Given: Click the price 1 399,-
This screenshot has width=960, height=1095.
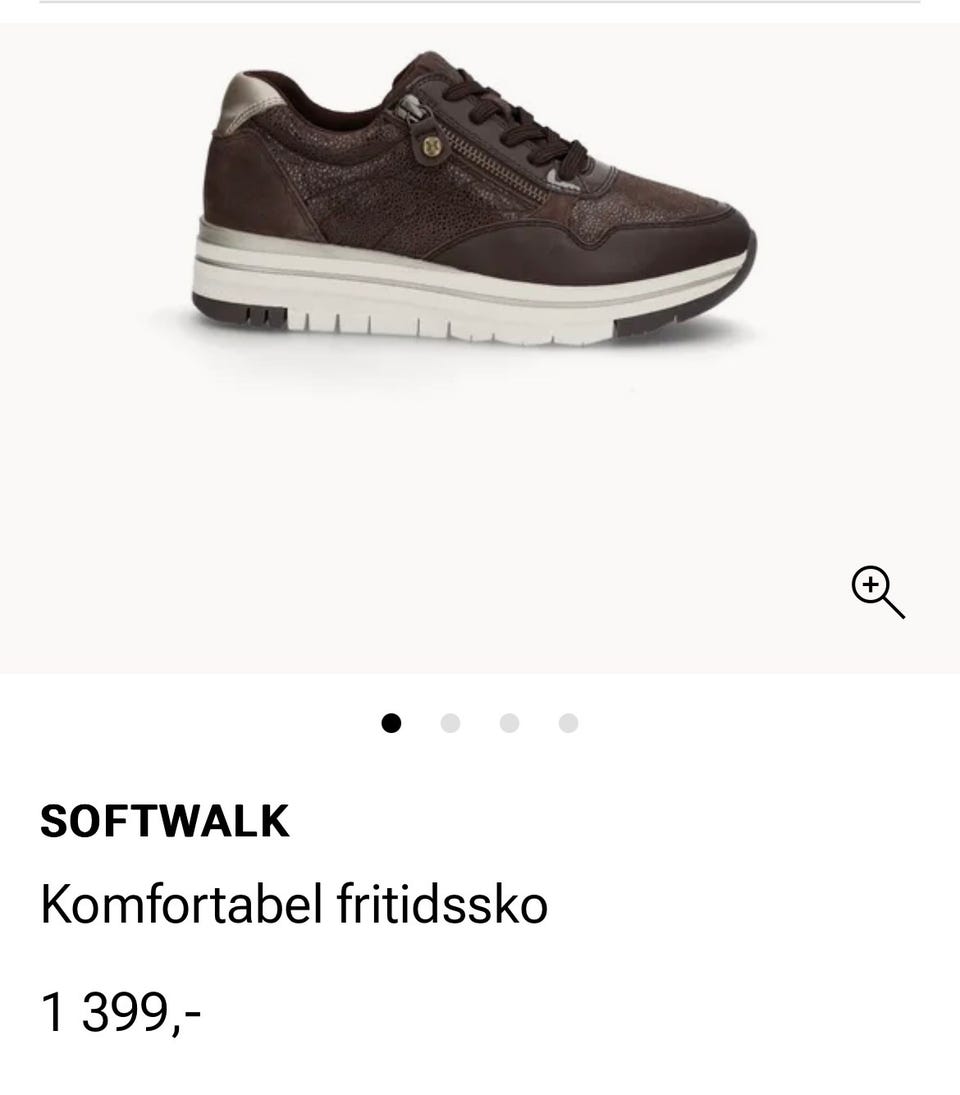Looking at the screenshot, I should (121, 1013).
